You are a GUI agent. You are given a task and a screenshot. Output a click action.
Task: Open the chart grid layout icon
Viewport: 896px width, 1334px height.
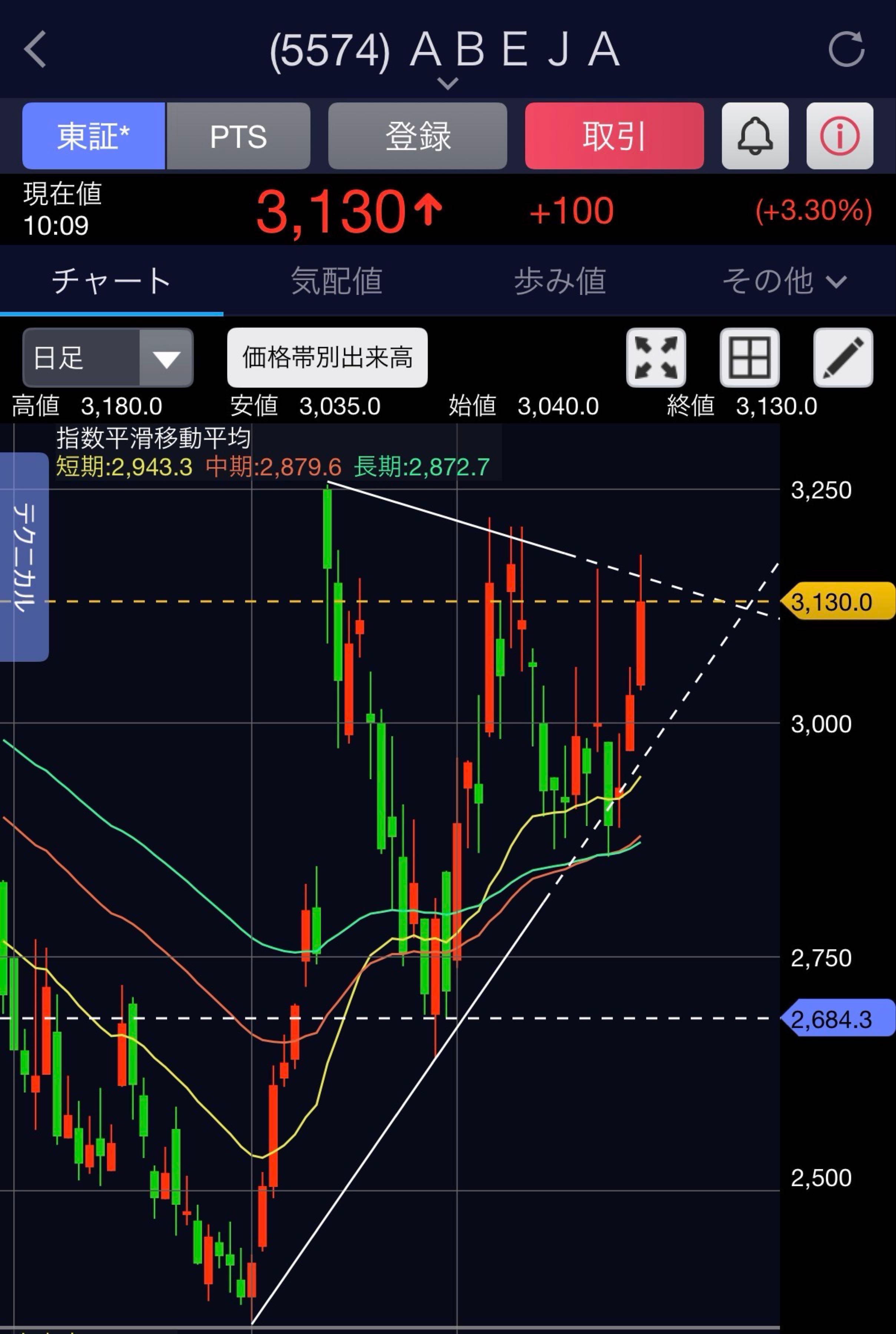pos(749,358)
